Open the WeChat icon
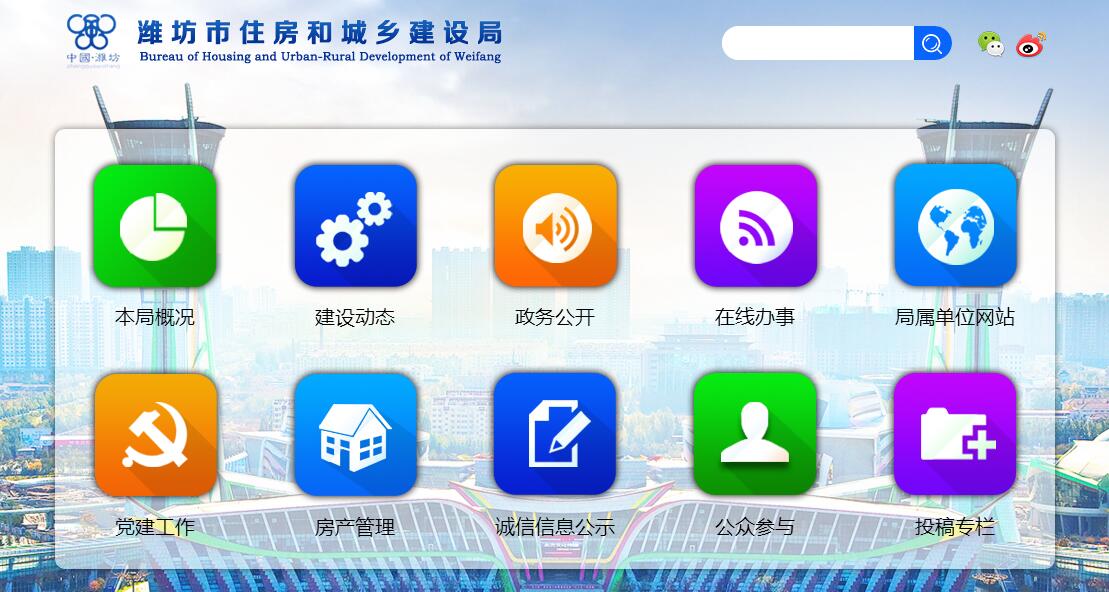1109x592 pixels. point(990,44)
